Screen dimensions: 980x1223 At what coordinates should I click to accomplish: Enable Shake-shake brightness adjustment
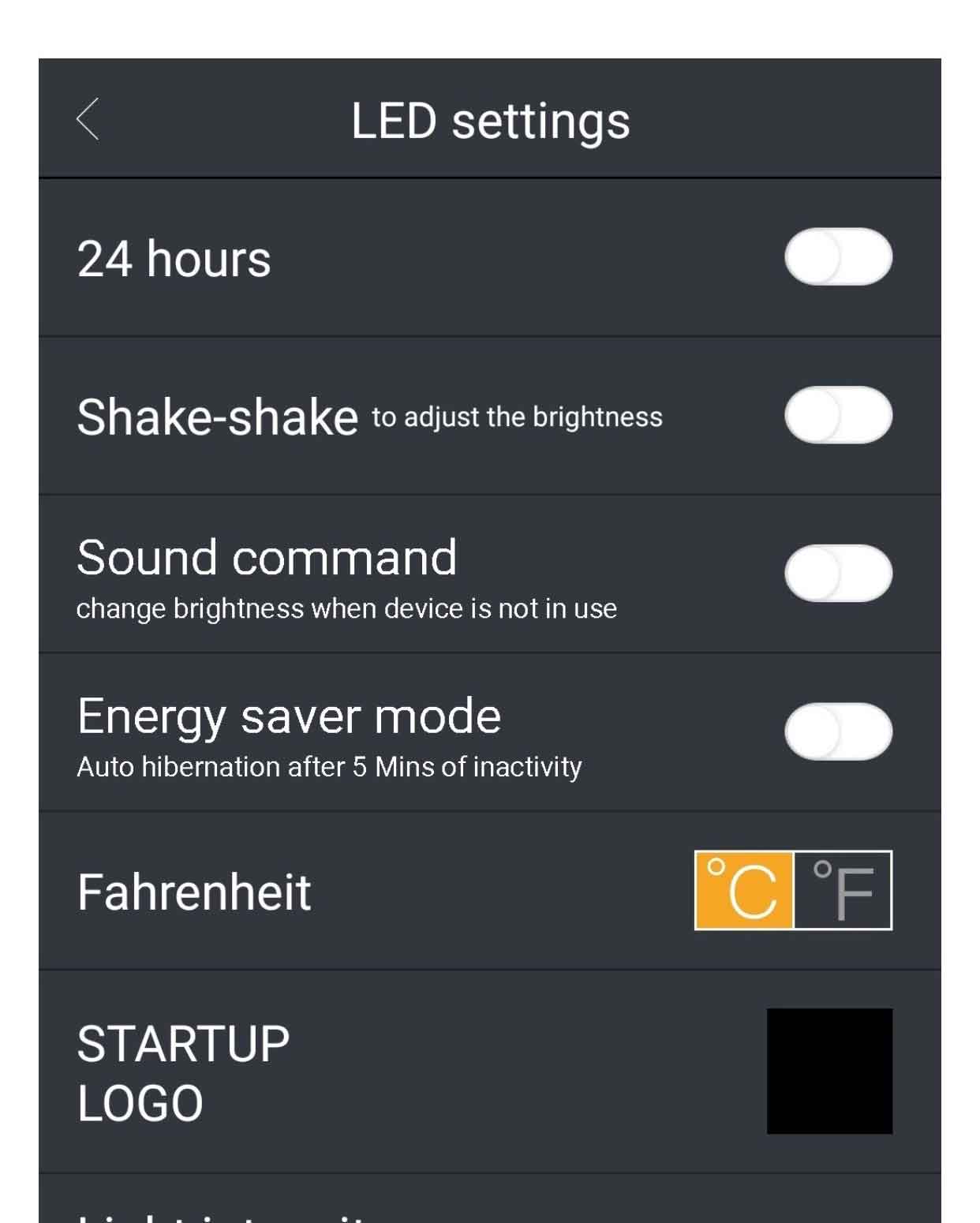coord(838,415)
